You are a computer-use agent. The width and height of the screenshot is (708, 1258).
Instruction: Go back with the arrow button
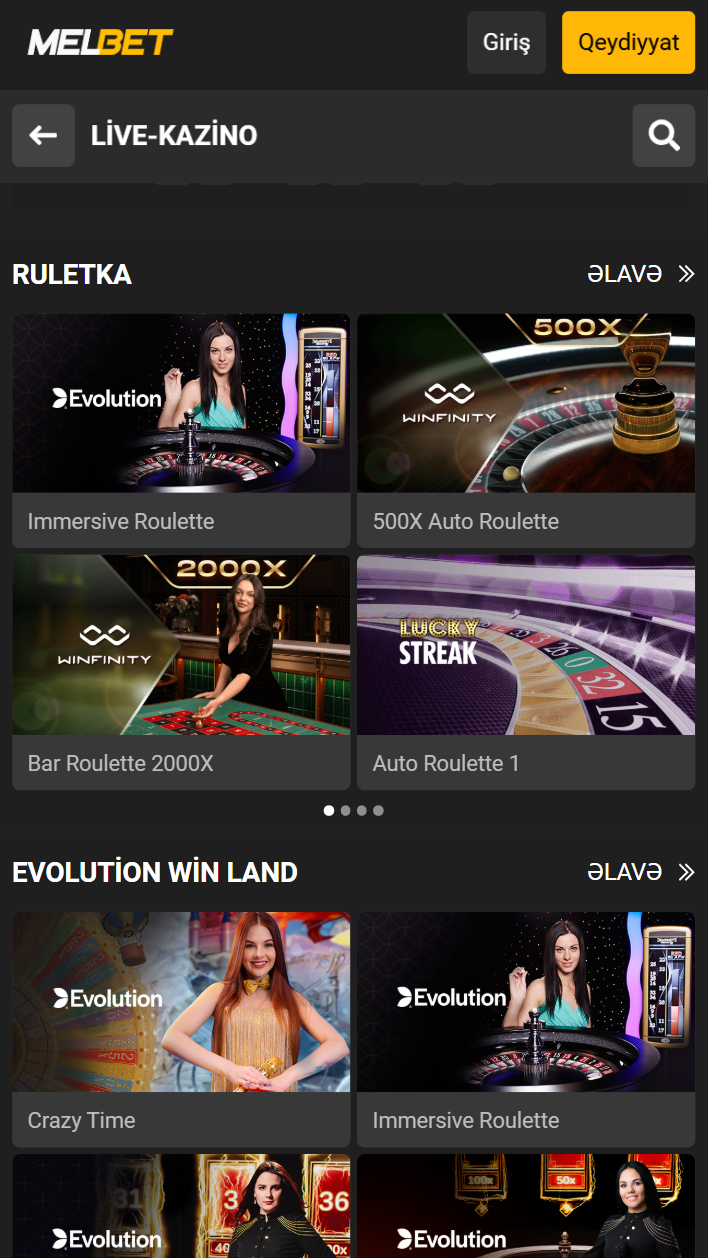(43, 135)
